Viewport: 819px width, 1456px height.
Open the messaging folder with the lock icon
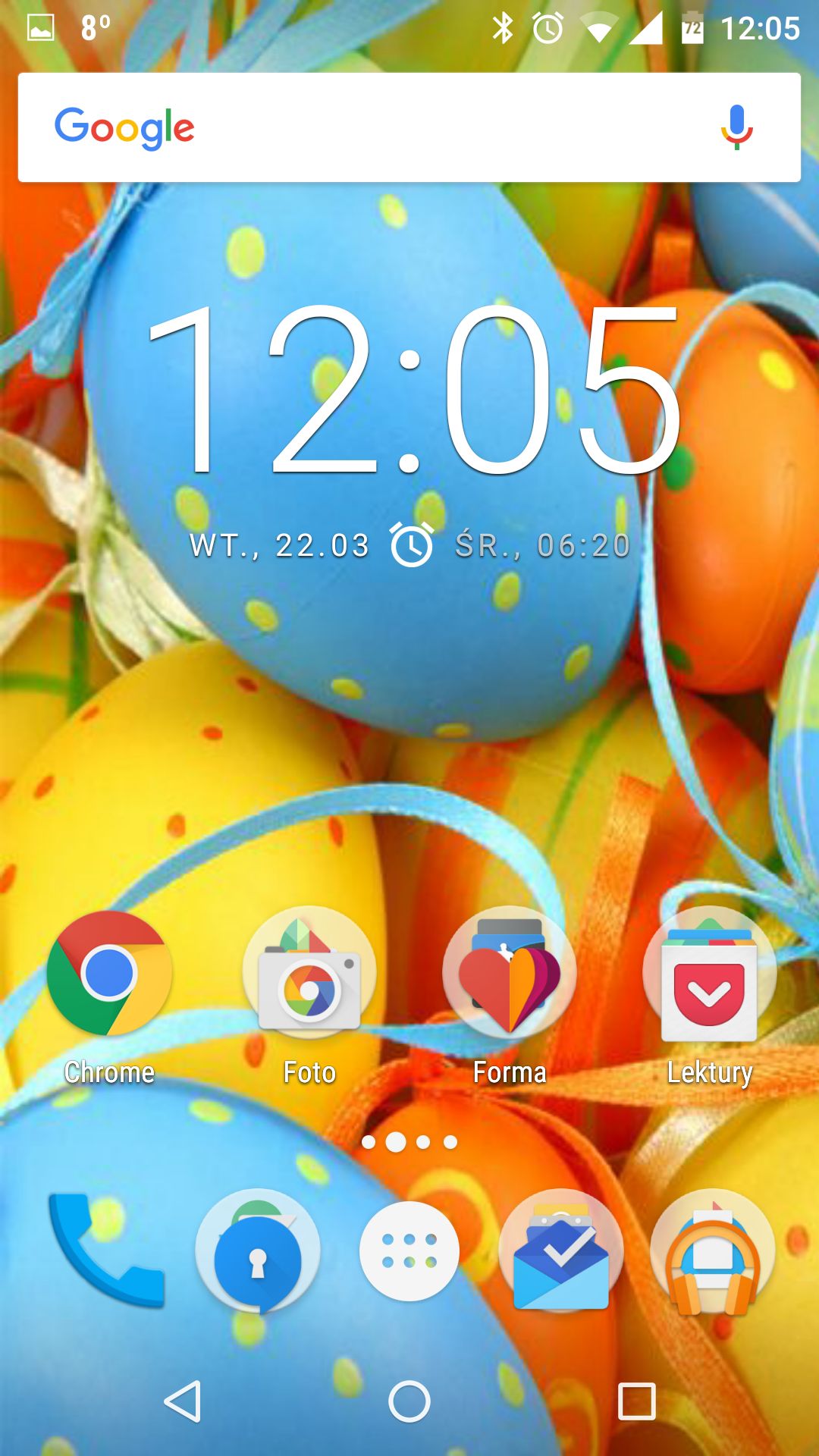point(258,1251)
